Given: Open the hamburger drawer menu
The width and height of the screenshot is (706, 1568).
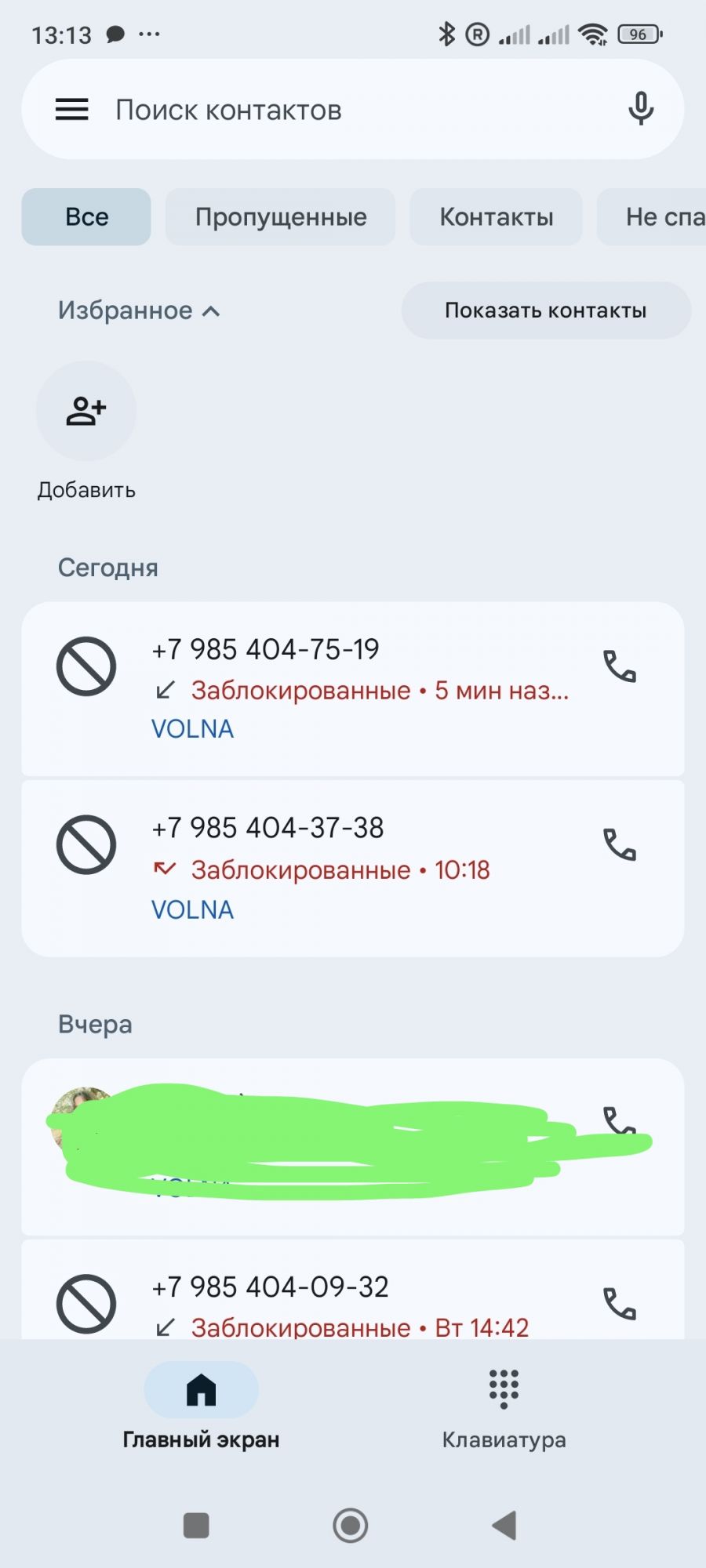Looking at the screenshot, I should (x=71, y=109).
